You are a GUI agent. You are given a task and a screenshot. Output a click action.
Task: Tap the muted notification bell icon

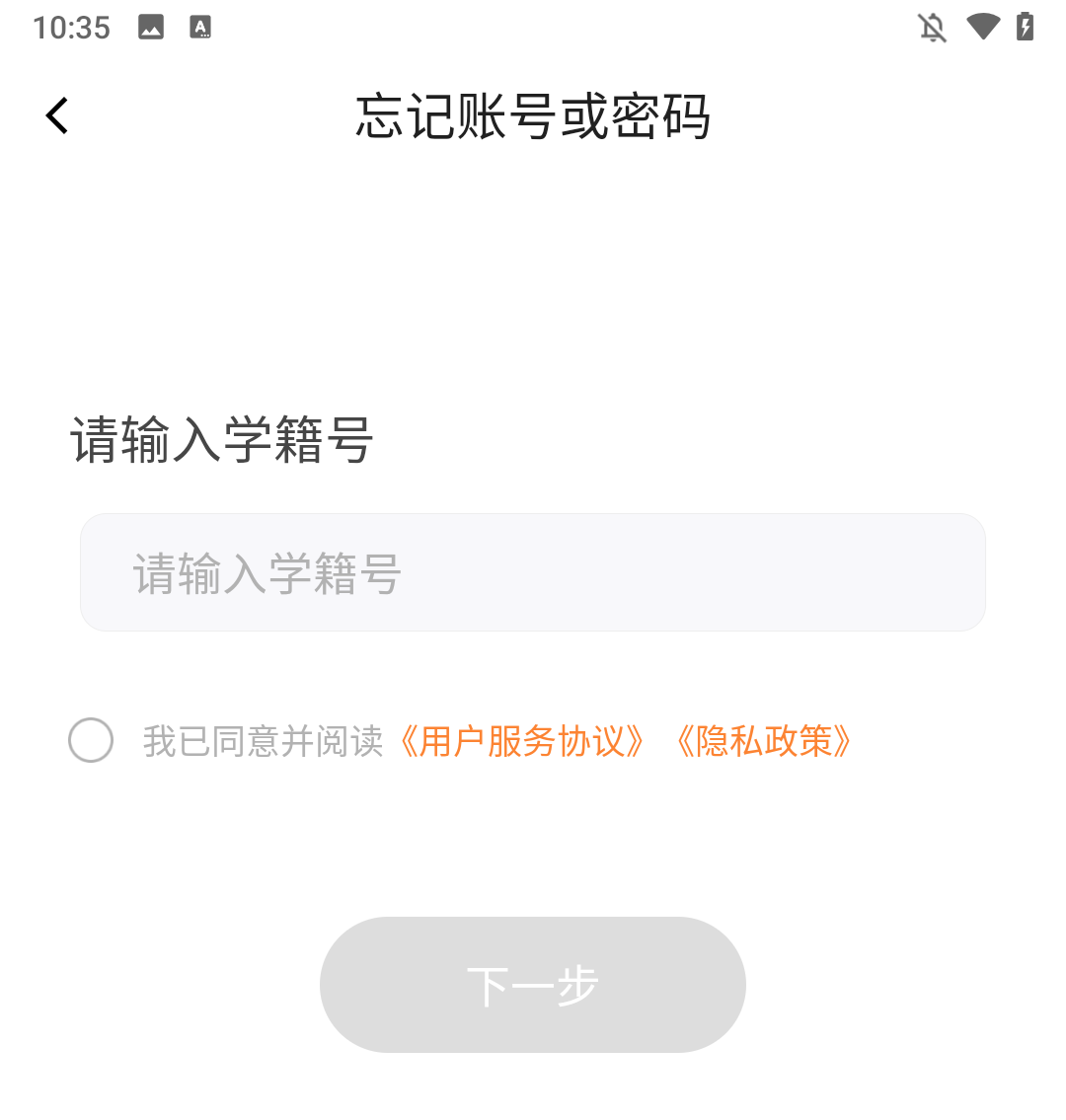click(x=931, y=28)
